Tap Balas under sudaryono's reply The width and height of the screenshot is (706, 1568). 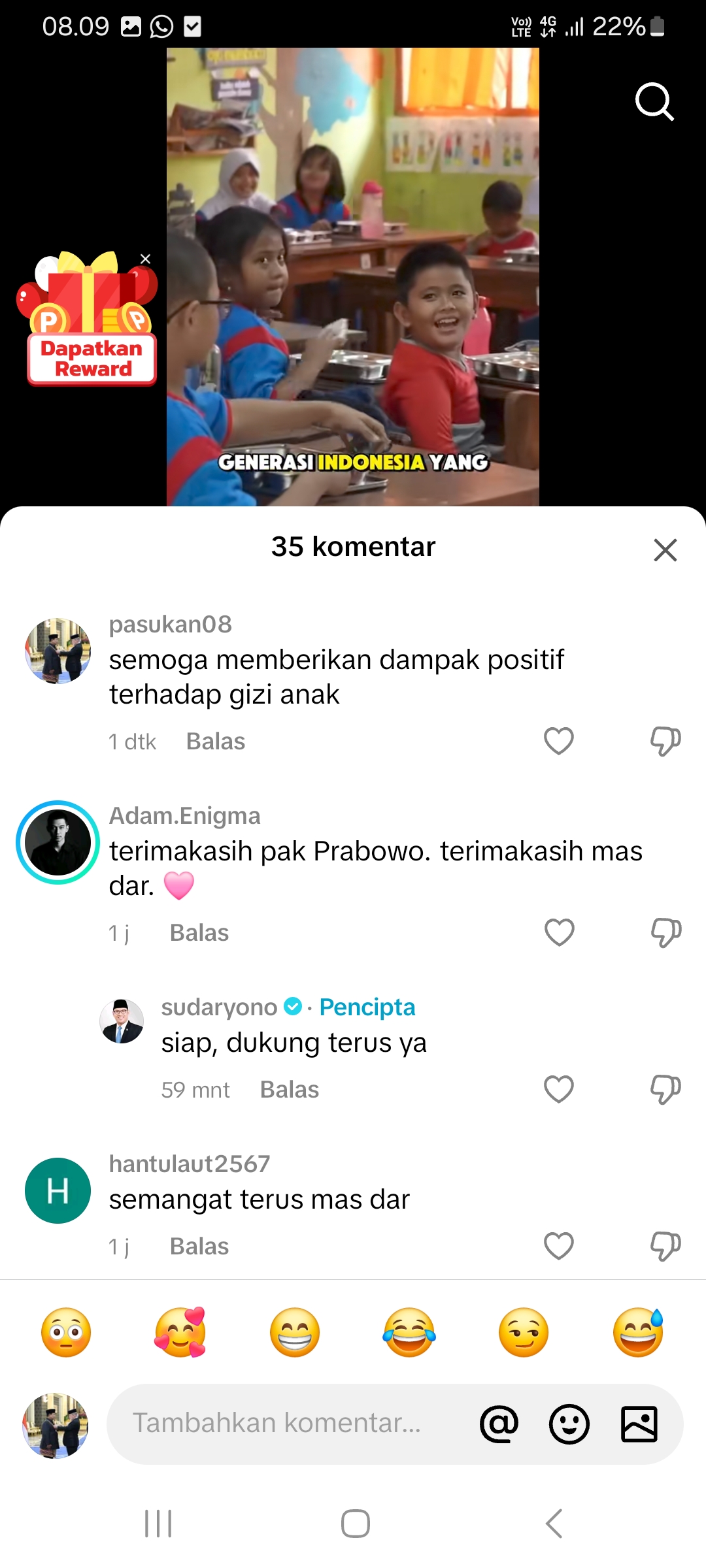[290, 1090]
